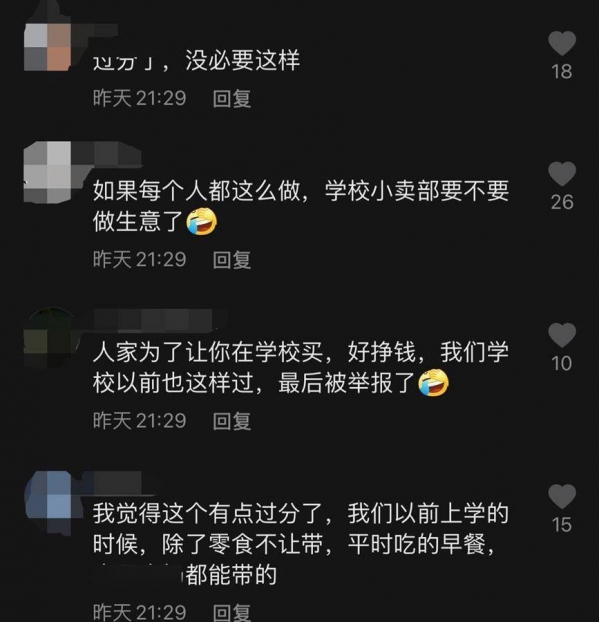
Task: Reply to the comment about 好挣钱
Action: [x=232, y=420]
